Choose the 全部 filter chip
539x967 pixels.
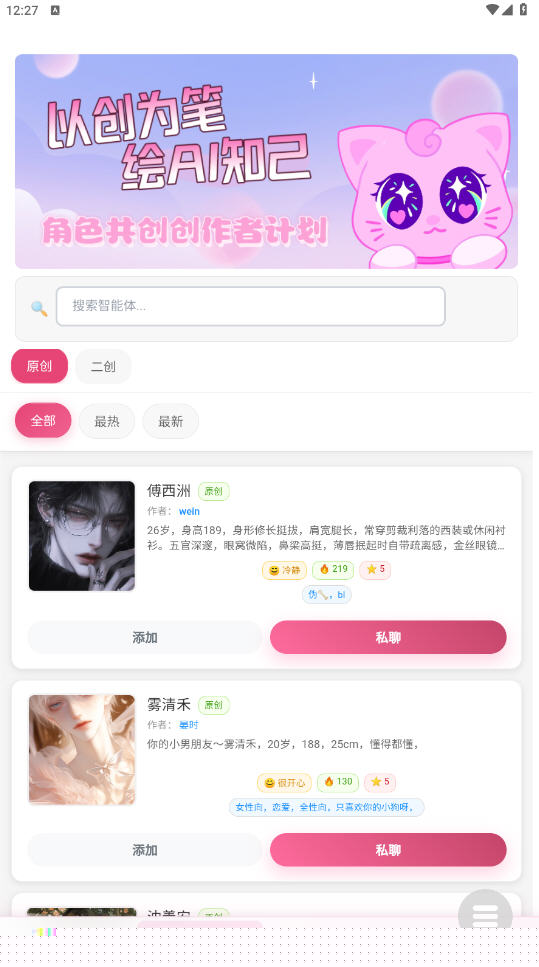pos(43,421)
